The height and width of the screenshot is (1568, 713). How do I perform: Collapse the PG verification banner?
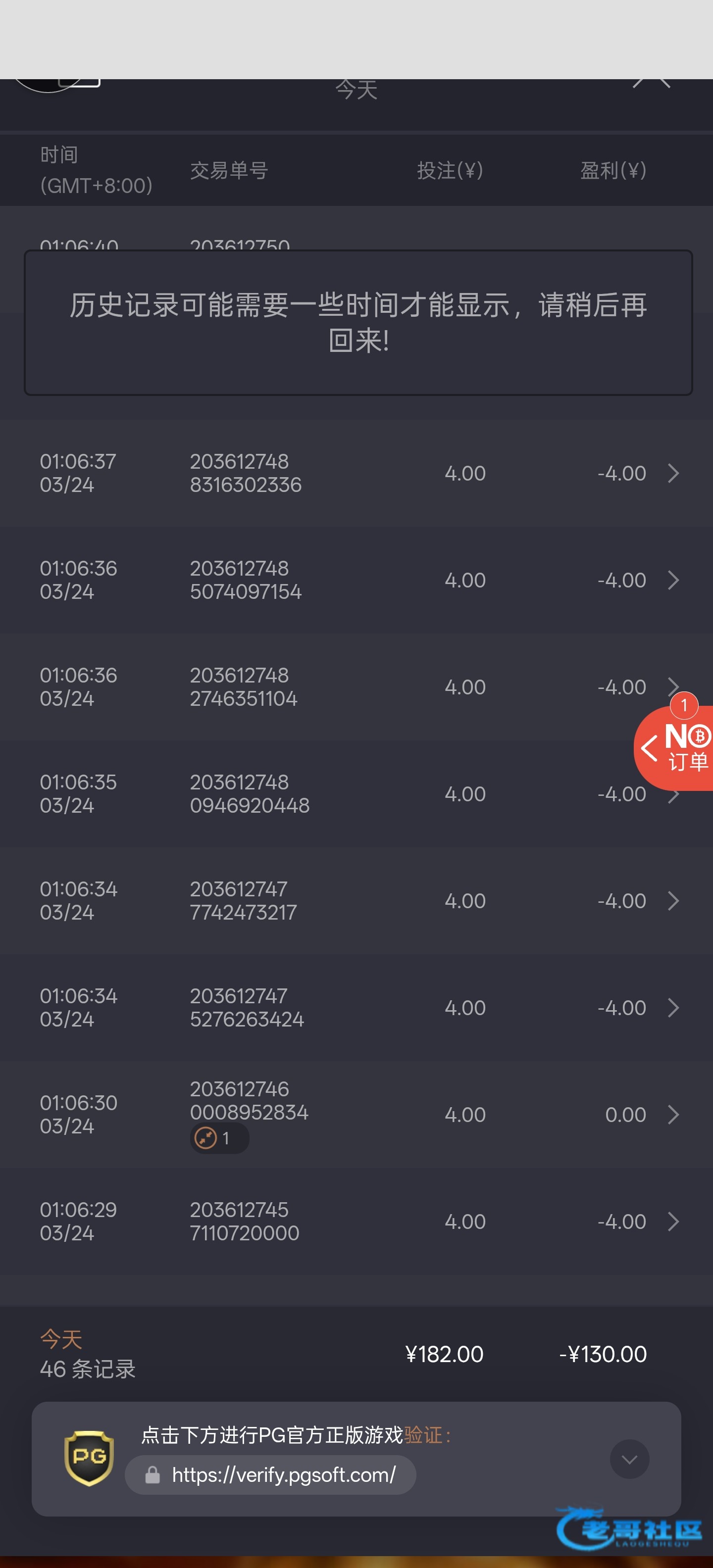629,1459
